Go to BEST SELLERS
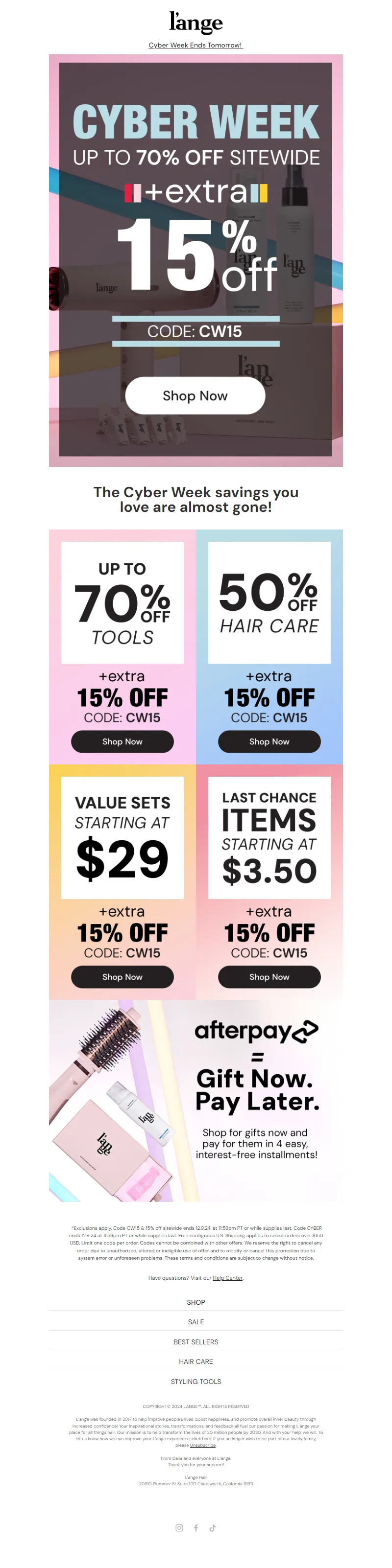Image resolution: width=392 pixels, height=1568 pixels. (196, 1341)
